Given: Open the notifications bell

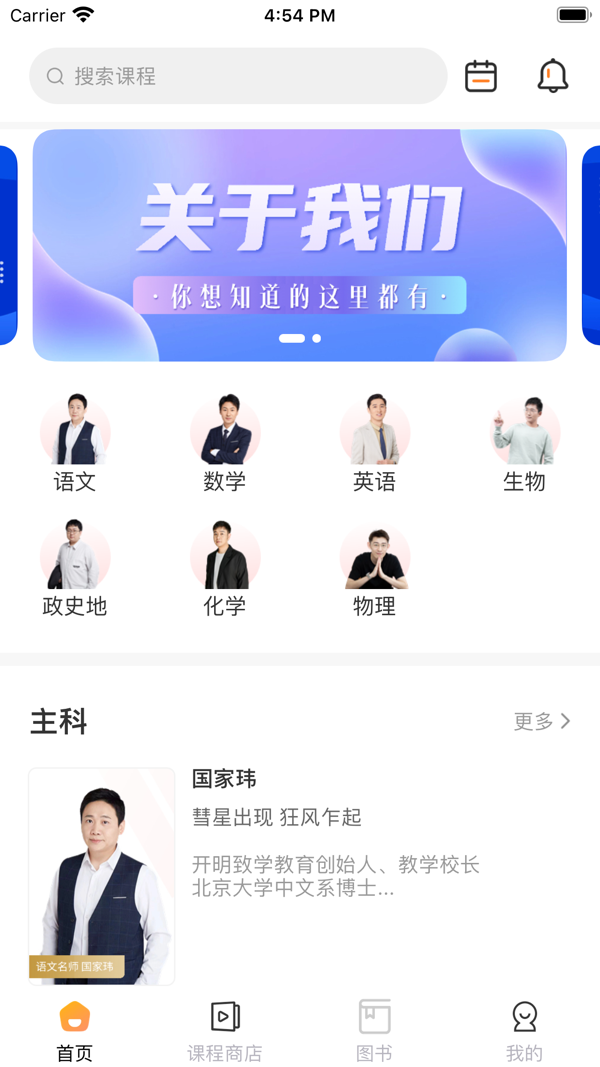Looking at the screenshot, I should [x=553, y=76].
